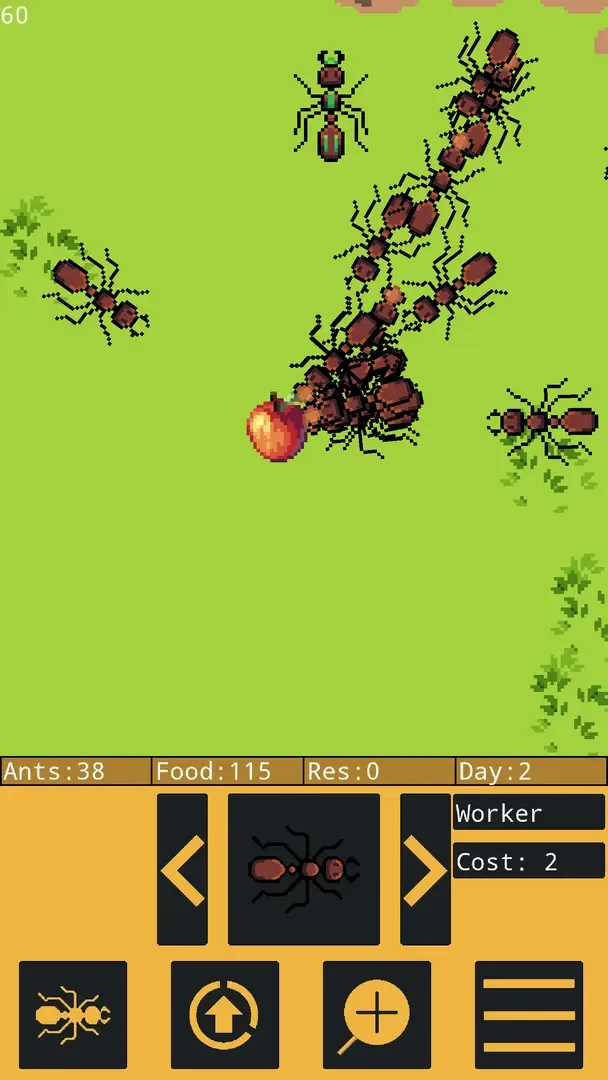This screenshot has height=1080, width=608.
Task: Open the hamburger menu
Action: (x=529, y=1015)
